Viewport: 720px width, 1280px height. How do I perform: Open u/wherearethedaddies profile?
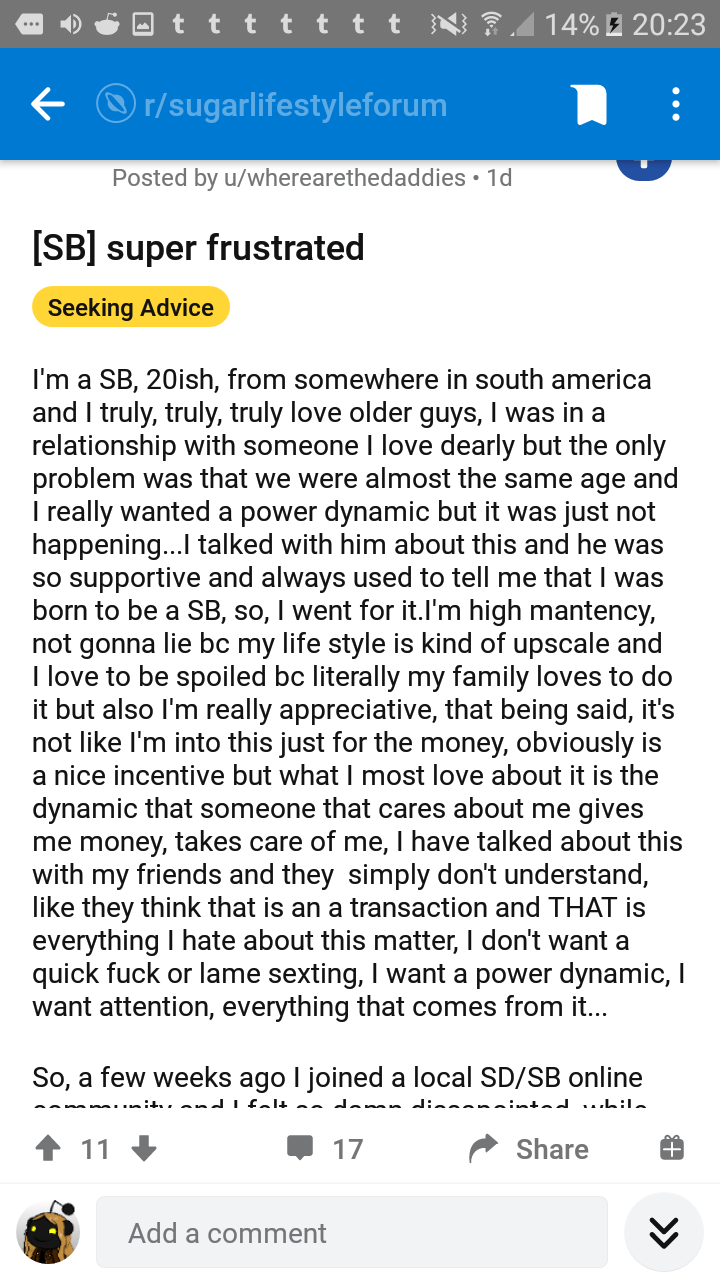pos(345,178)
